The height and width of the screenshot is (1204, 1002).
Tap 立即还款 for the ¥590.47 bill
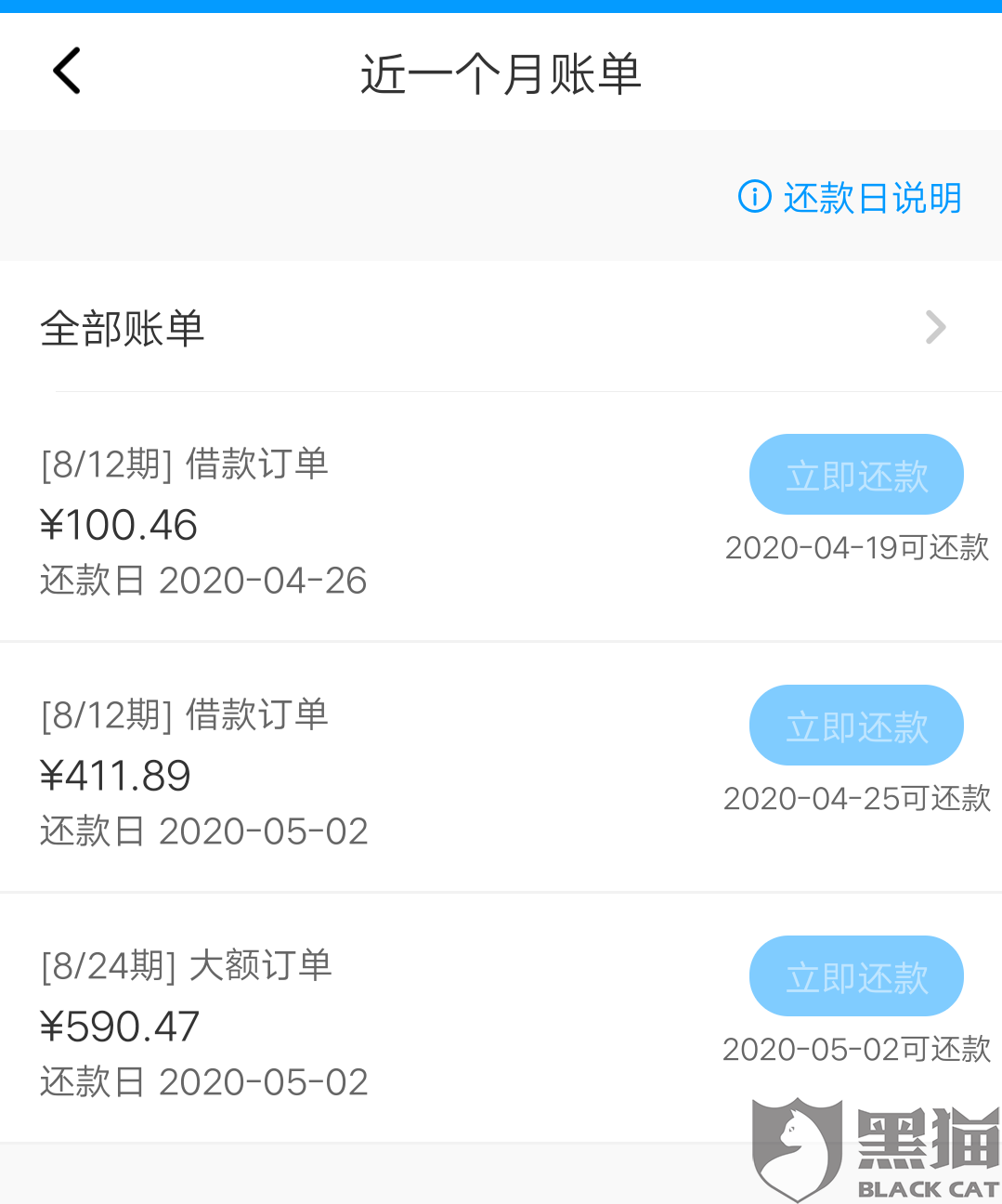click(855, 976)
